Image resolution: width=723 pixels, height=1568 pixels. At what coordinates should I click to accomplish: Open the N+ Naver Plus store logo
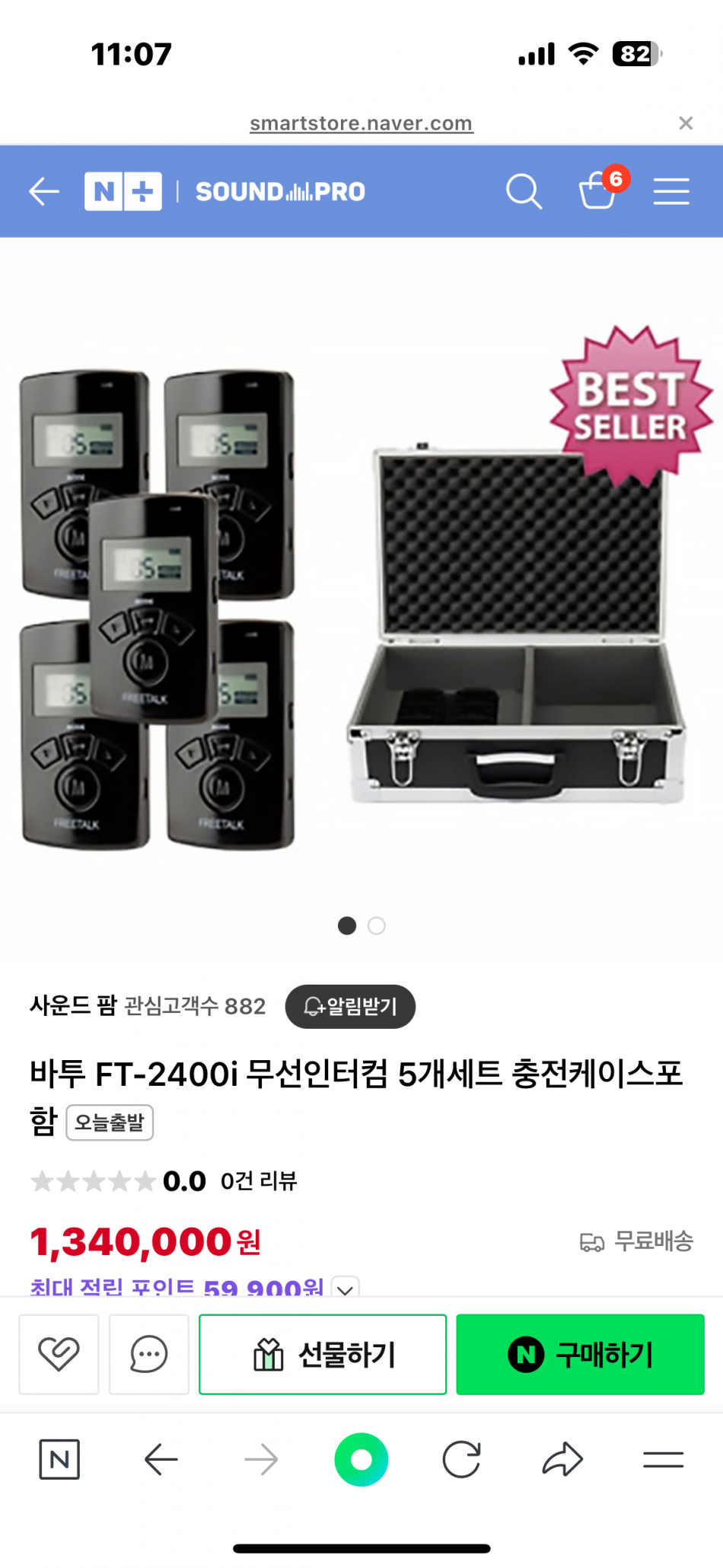123,191
